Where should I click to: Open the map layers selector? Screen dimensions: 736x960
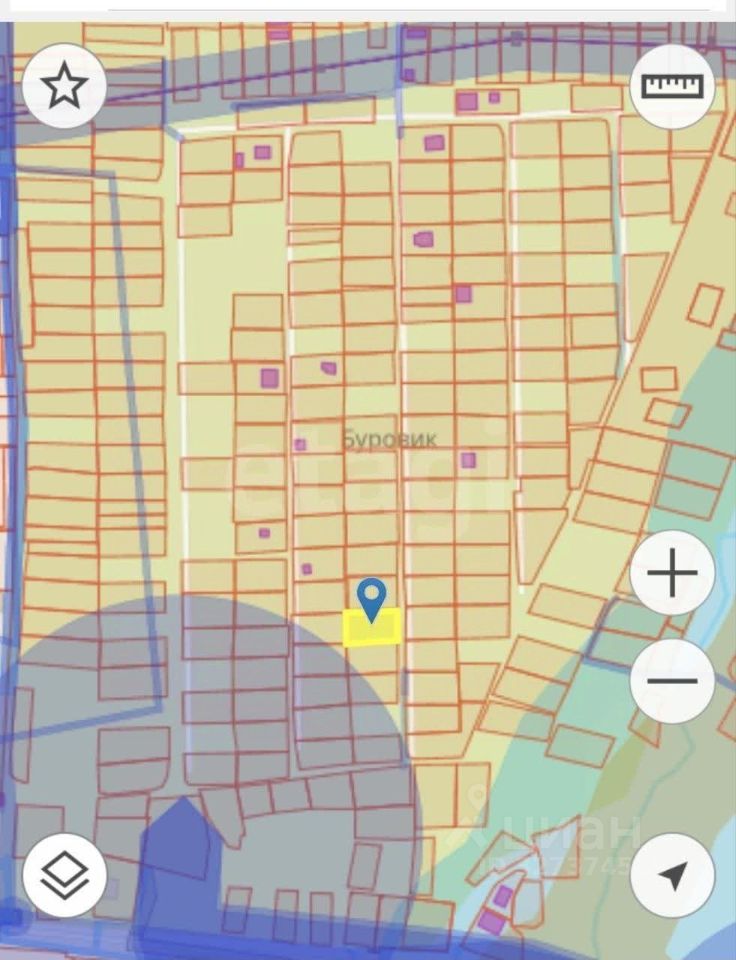(65, 876)
